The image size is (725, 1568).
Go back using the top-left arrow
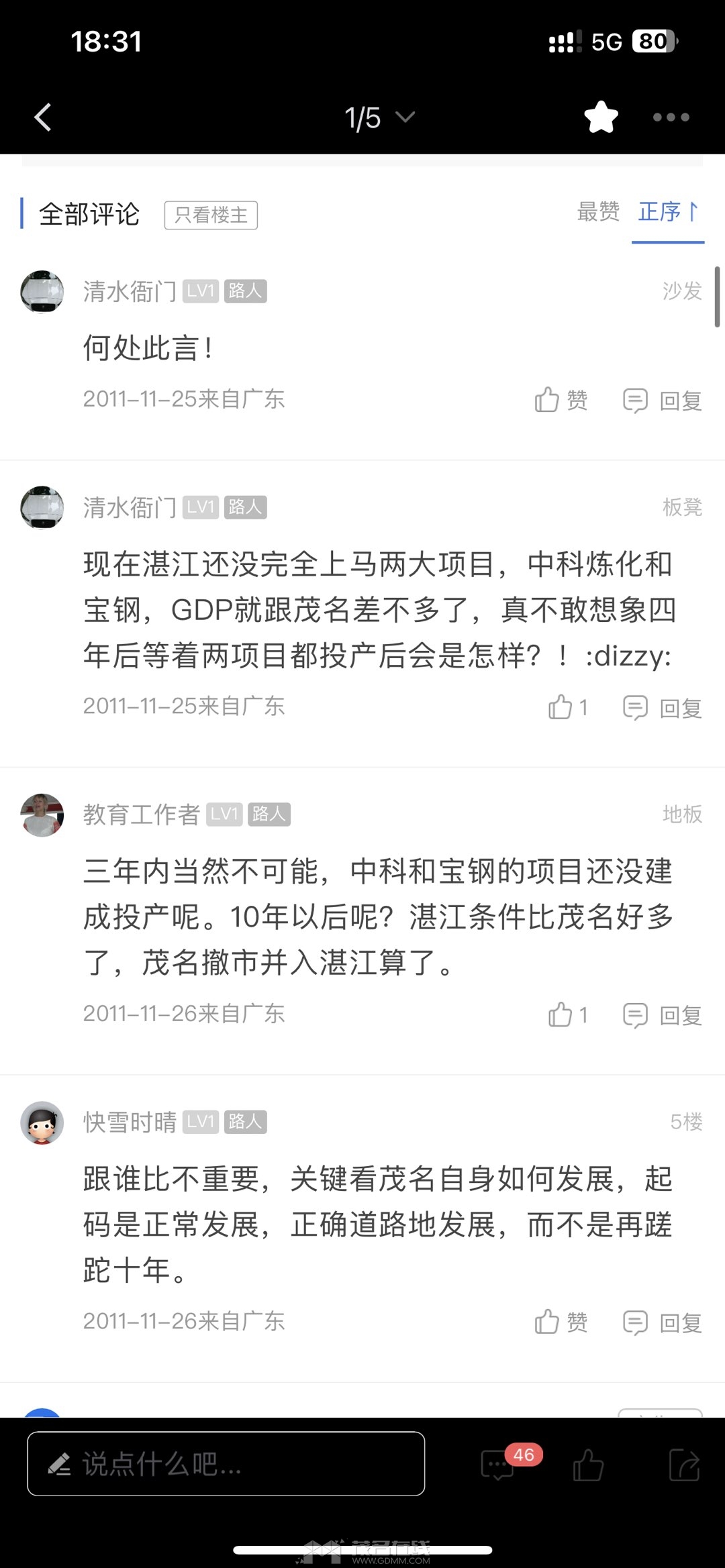pyautogui.click(x=43, y=117)
